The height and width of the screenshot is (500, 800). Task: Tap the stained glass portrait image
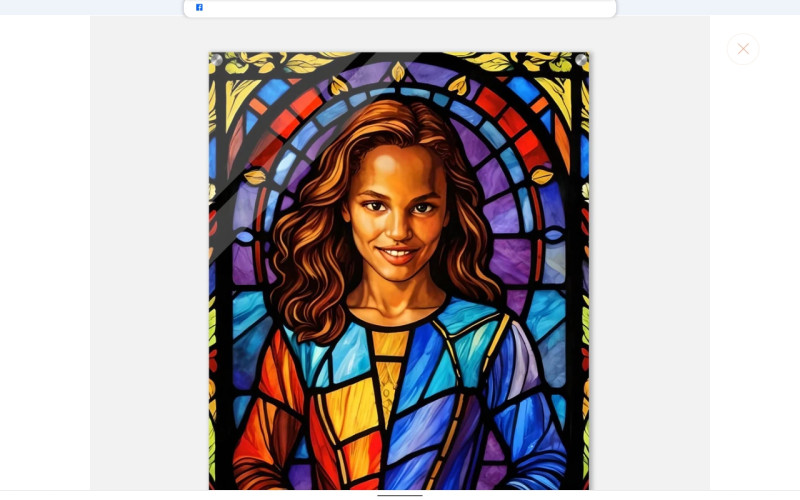point(399,270)
